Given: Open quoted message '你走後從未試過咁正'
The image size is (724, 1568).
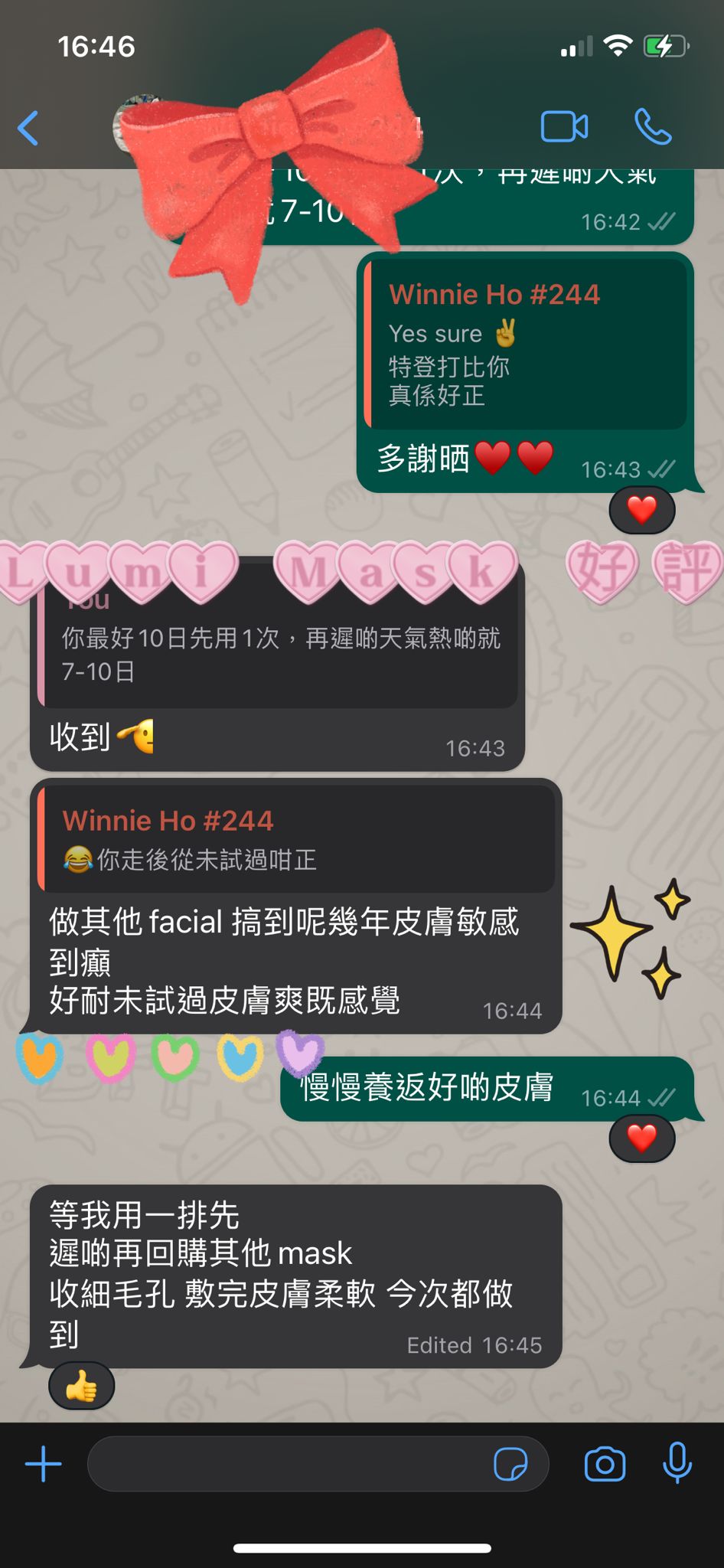Looking at the screenshot, I should point(297,840).
